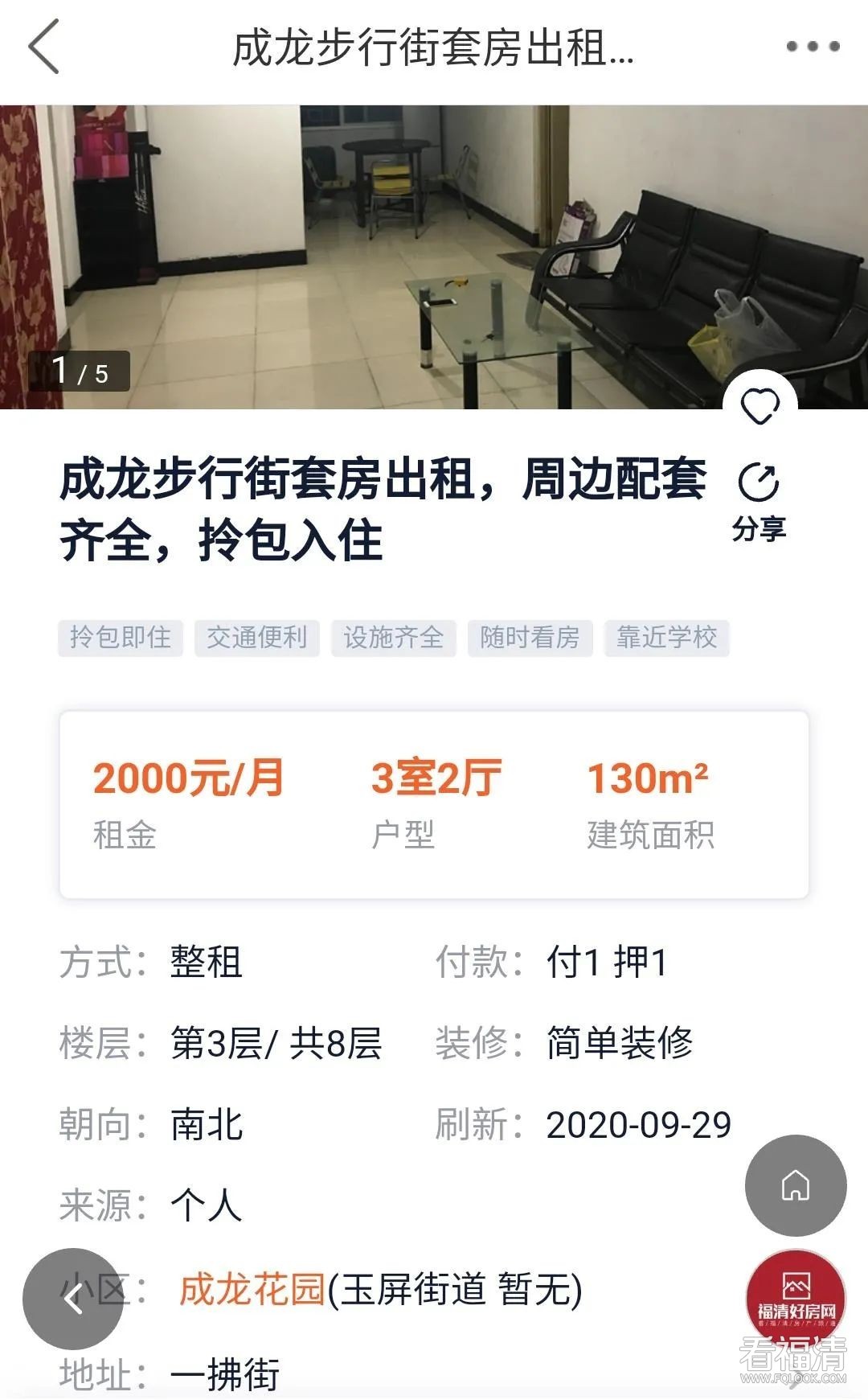
Task: Share this rental listing
Action: [x=759, y=500]
